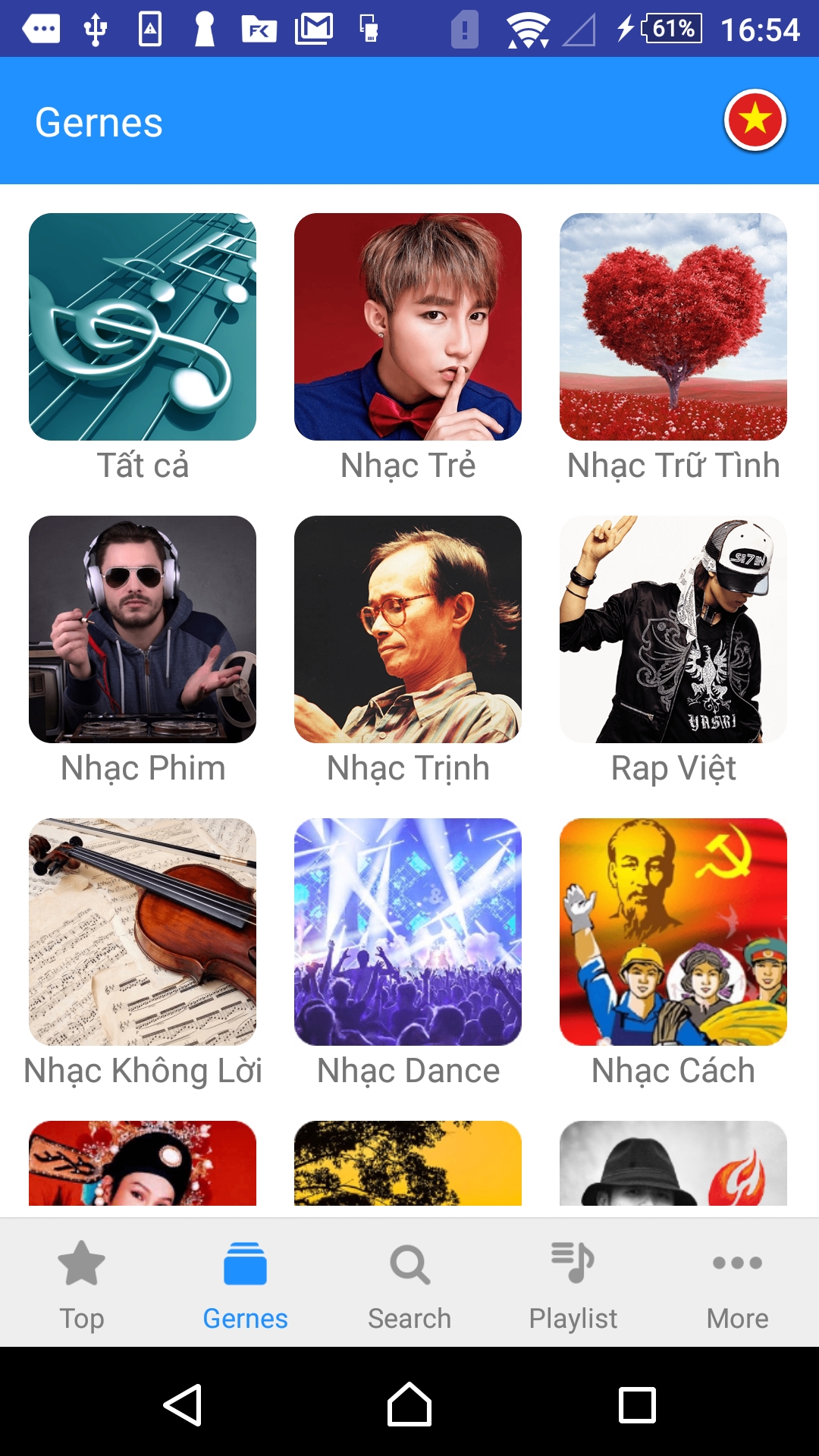The image size is (819, 1456).
Task: Select the Gernes tab
Action: coord(246,1283)
